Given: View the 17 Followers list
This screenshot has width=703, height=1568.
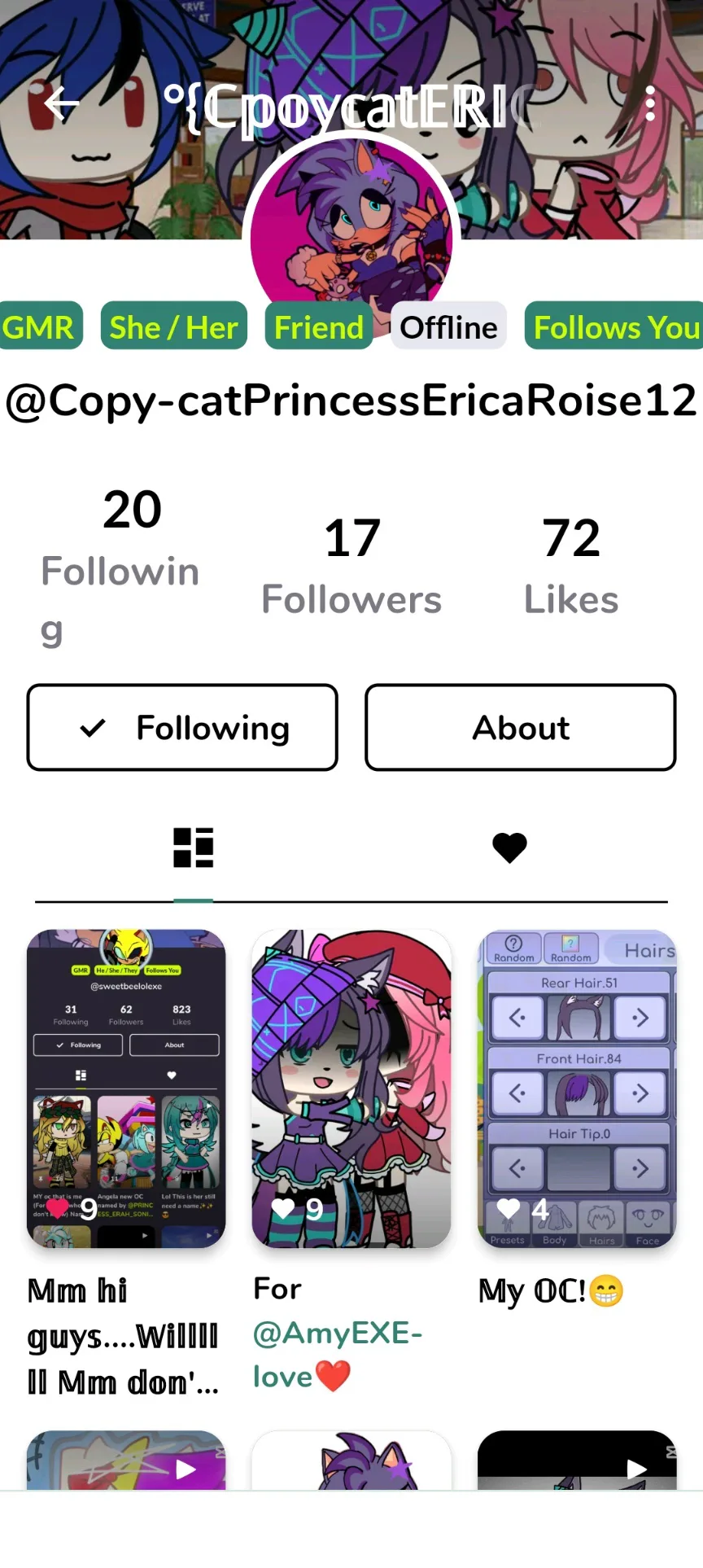Looking at the screenshot, I should click(351, 566).
